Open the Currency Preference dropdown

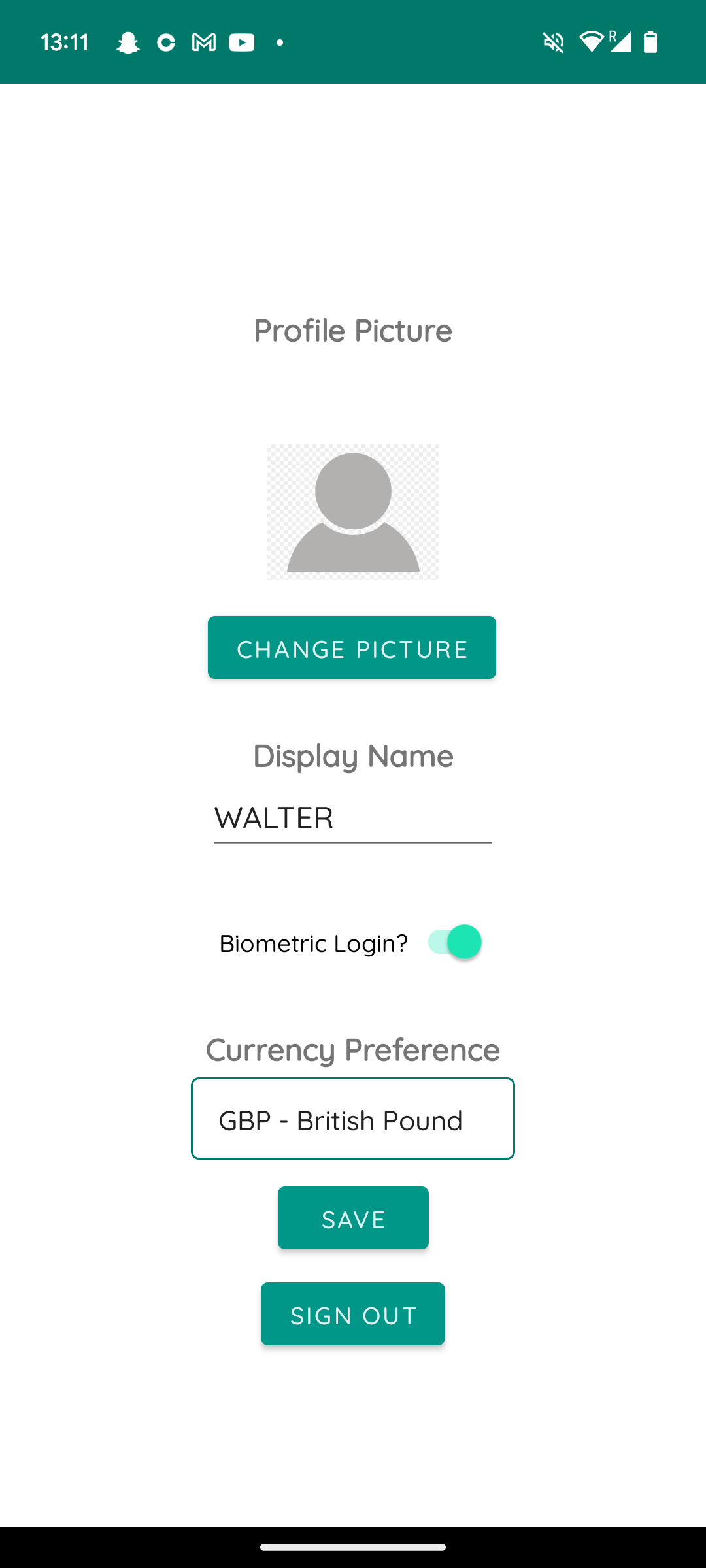click(x=352, y=1119)
